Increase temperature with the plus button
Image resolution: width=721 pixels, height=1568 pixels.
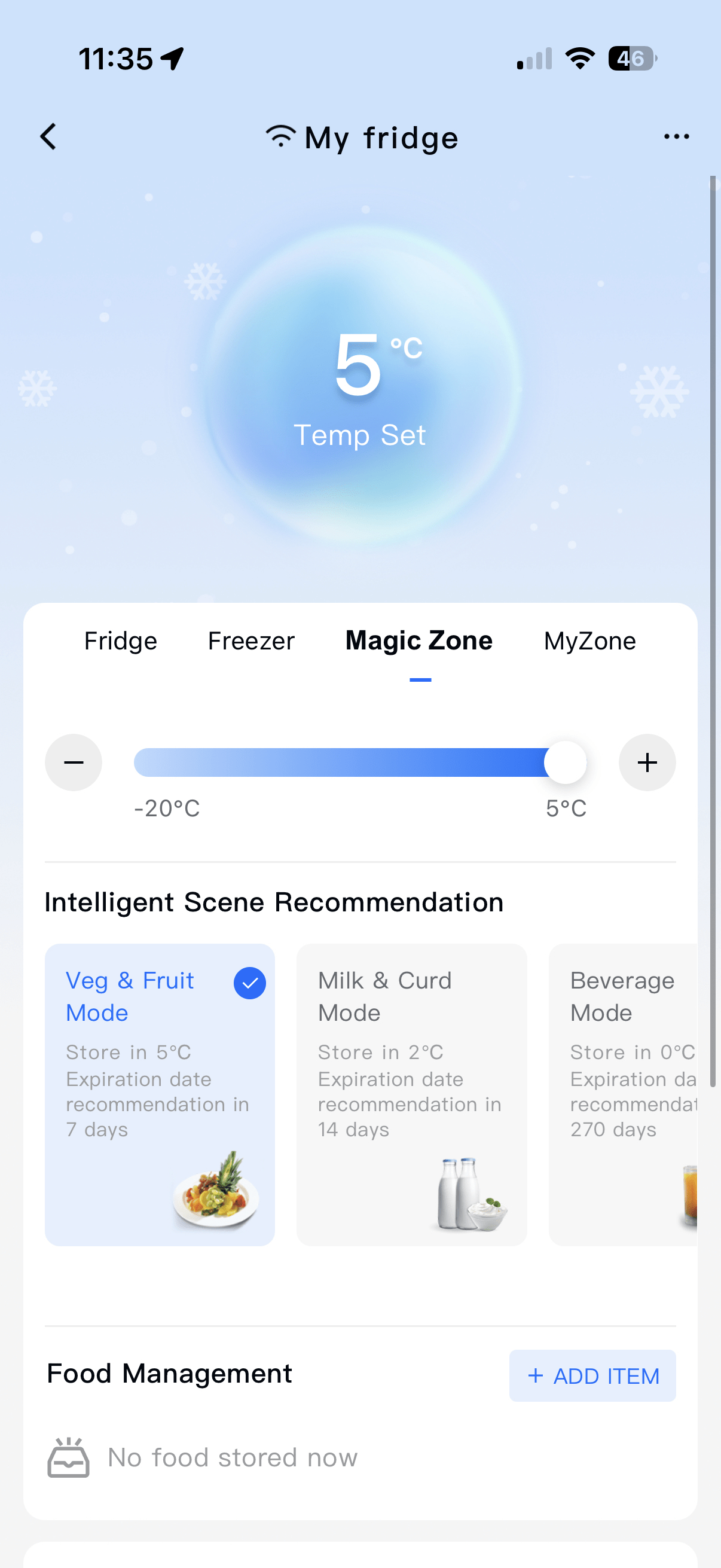[x=647, y=762]
